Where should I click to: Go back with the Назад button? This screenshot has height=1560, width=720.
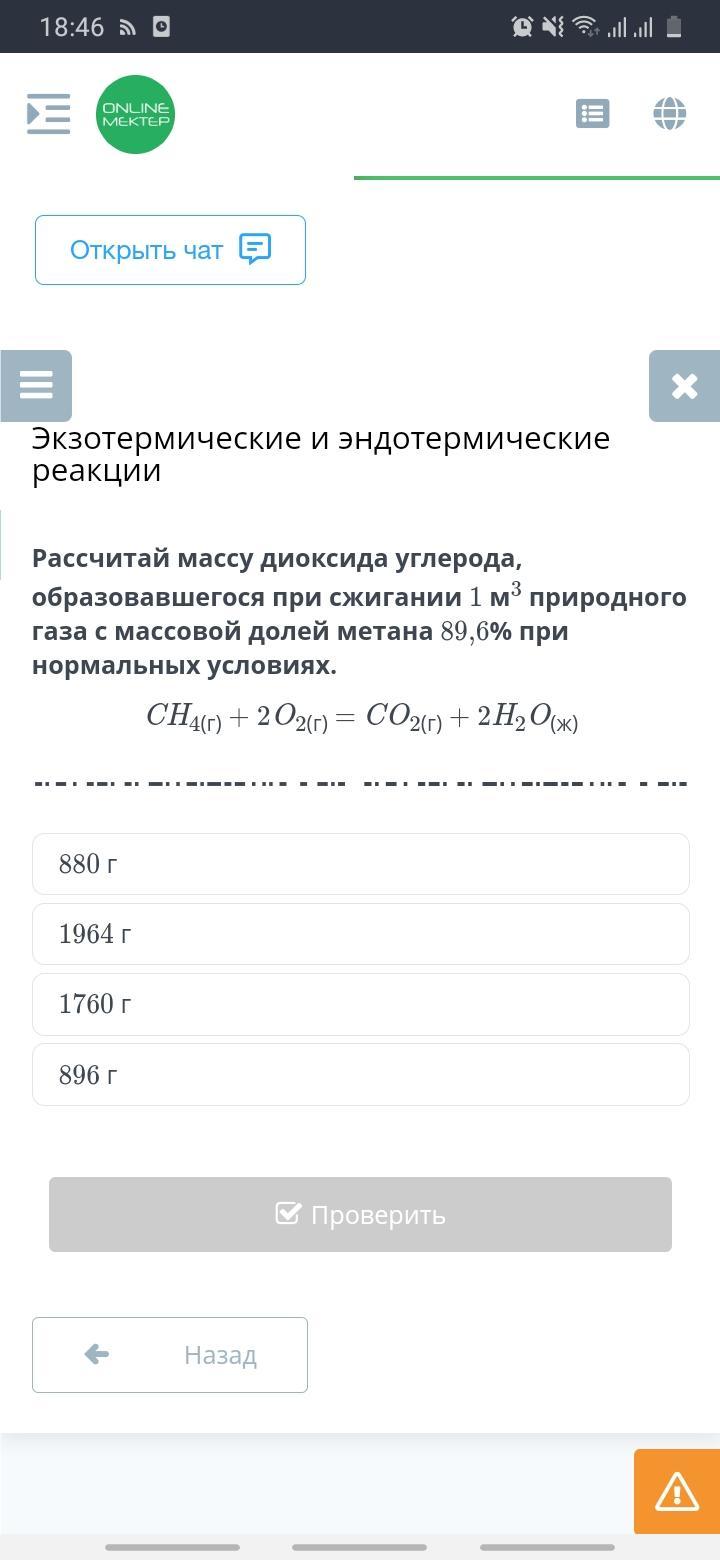pyautogui.click(x=170, y=1355)
